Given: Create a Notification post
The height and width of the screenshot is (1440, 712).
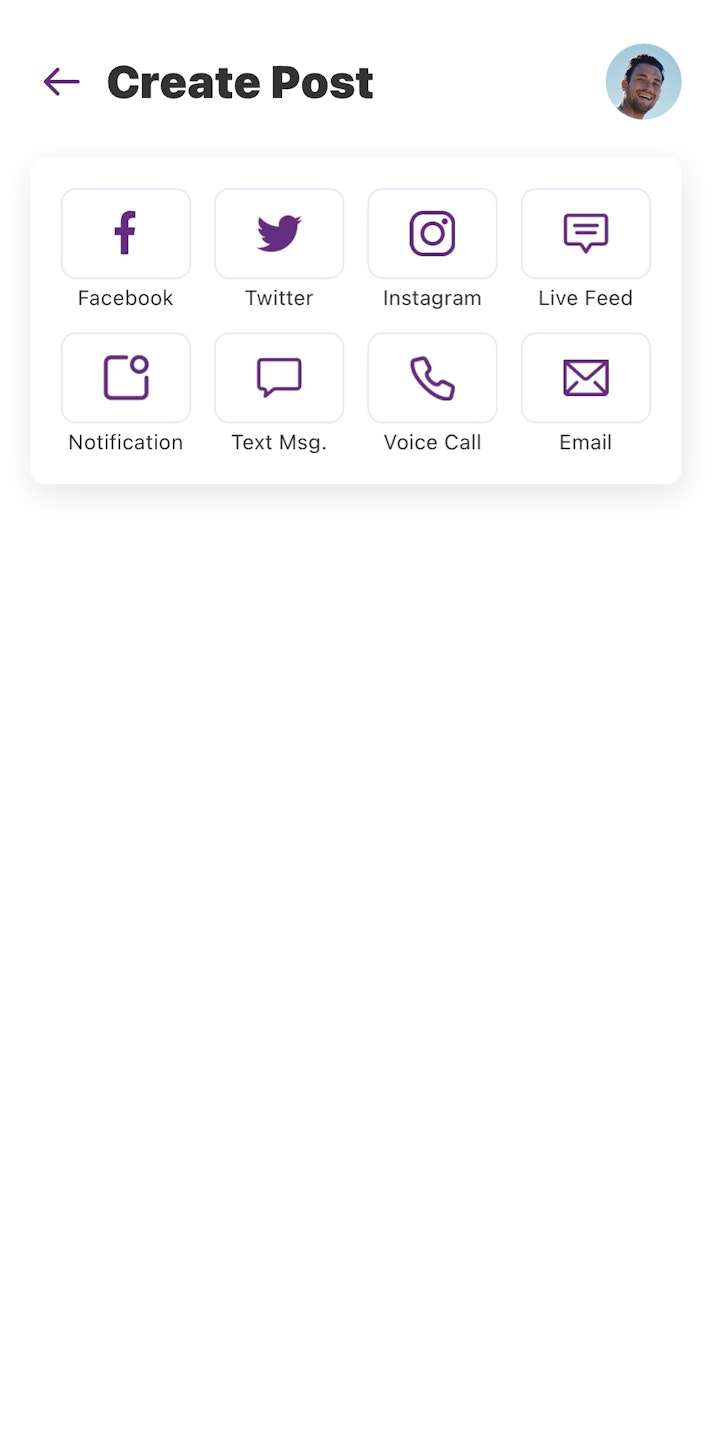Looking at the screenshot, I should (126, 378).
